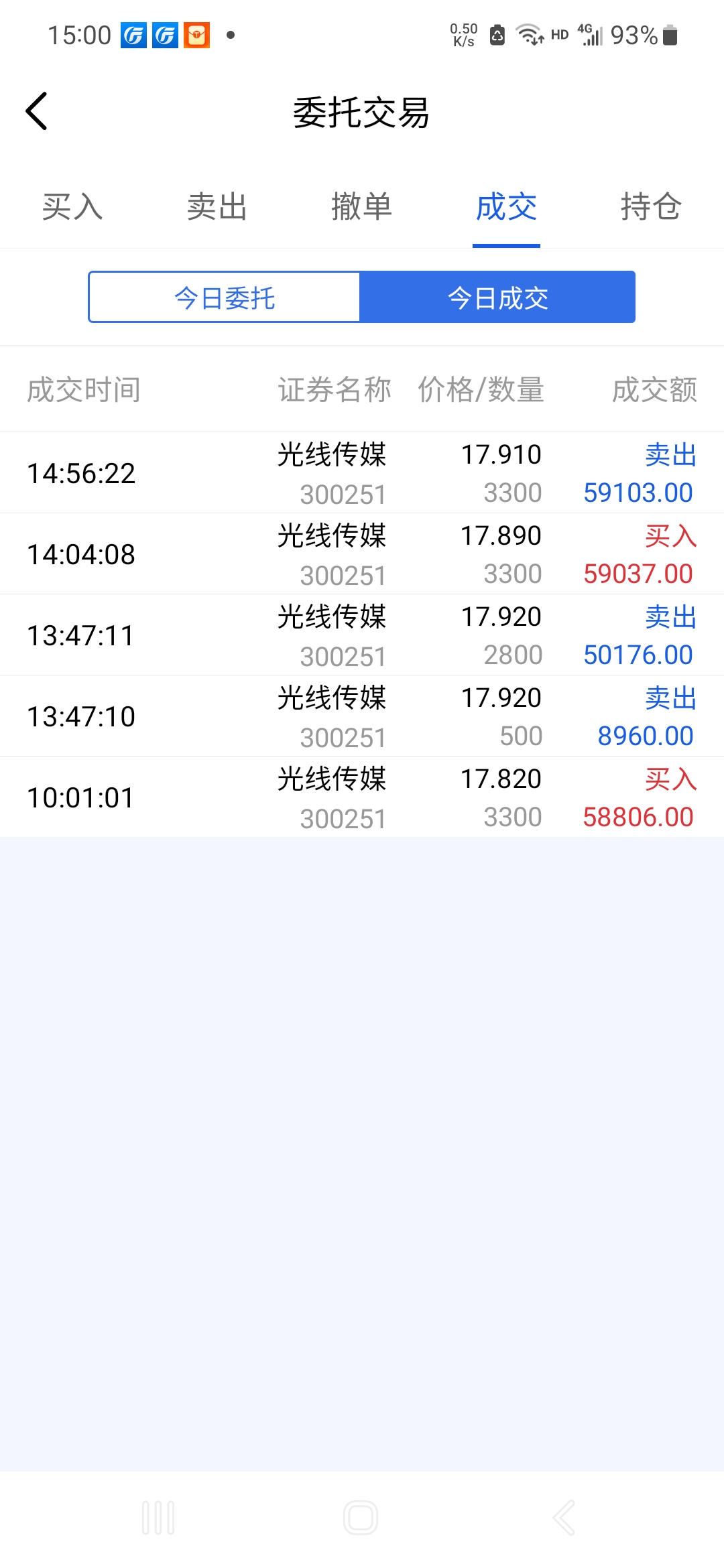Switch to the 买入 tab
Viewport: 724px width, 1568px height.
pyautogui.click(x=72, y=206)
